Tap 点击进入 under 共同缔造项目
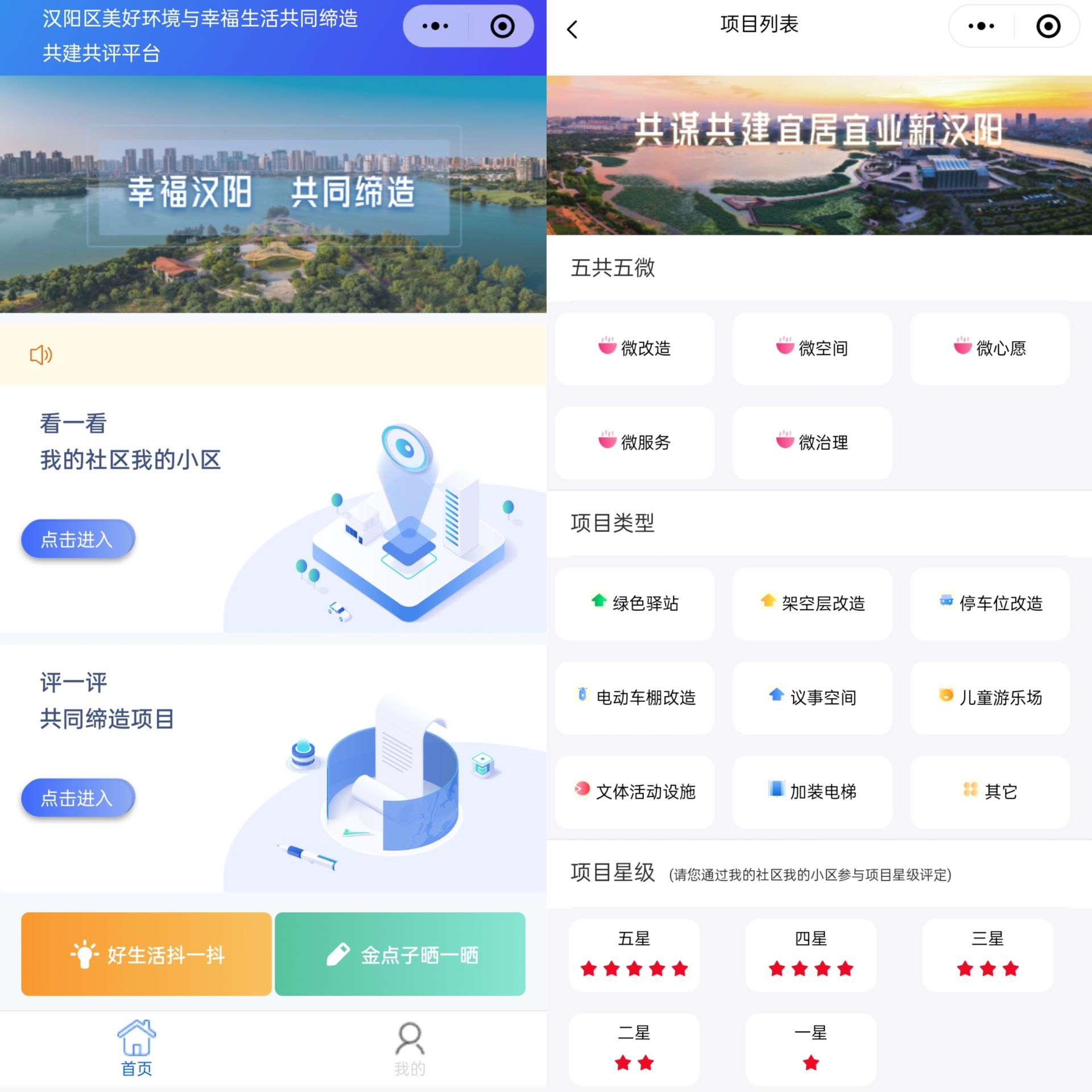Viewport: 1092px width, 1092px height. (x=78, y=797)
